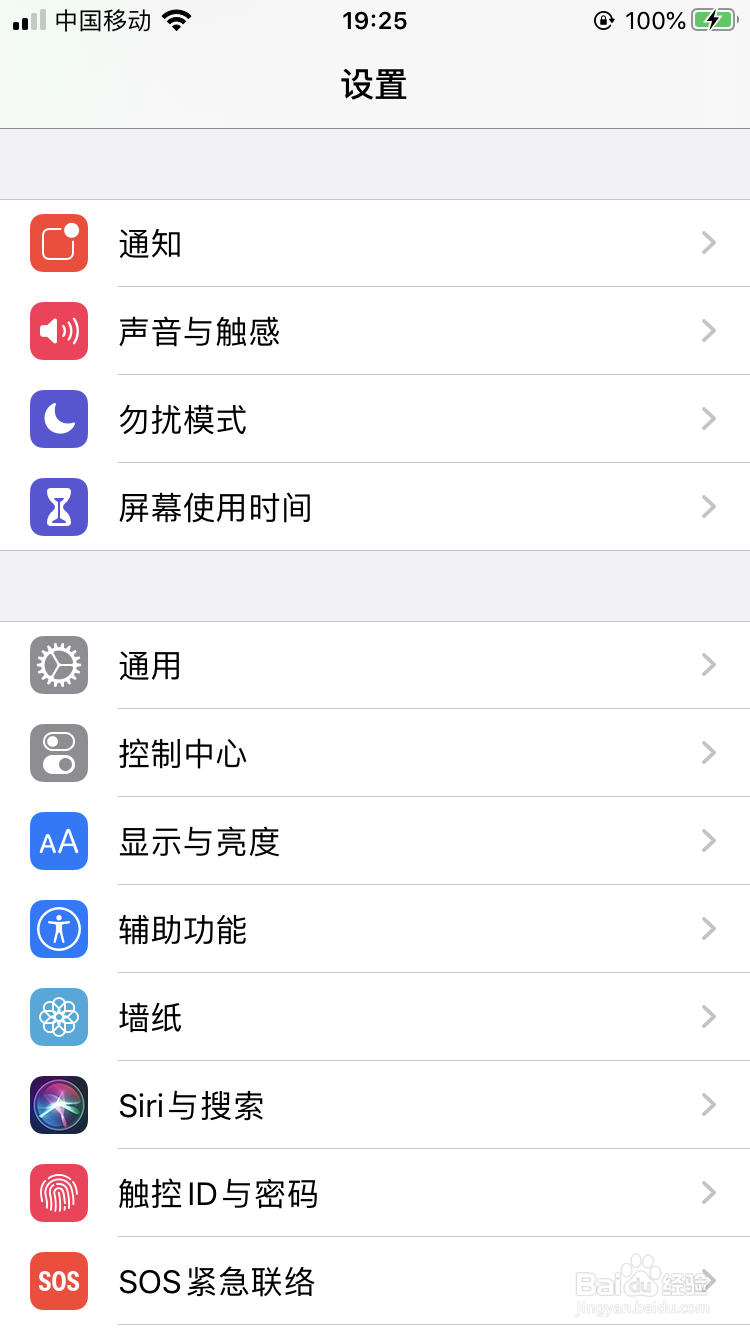Viewport: 750px width, 1334px height.
Task: Tap the colorful Siri orb icon
Action: click(x=58, y=1105)
